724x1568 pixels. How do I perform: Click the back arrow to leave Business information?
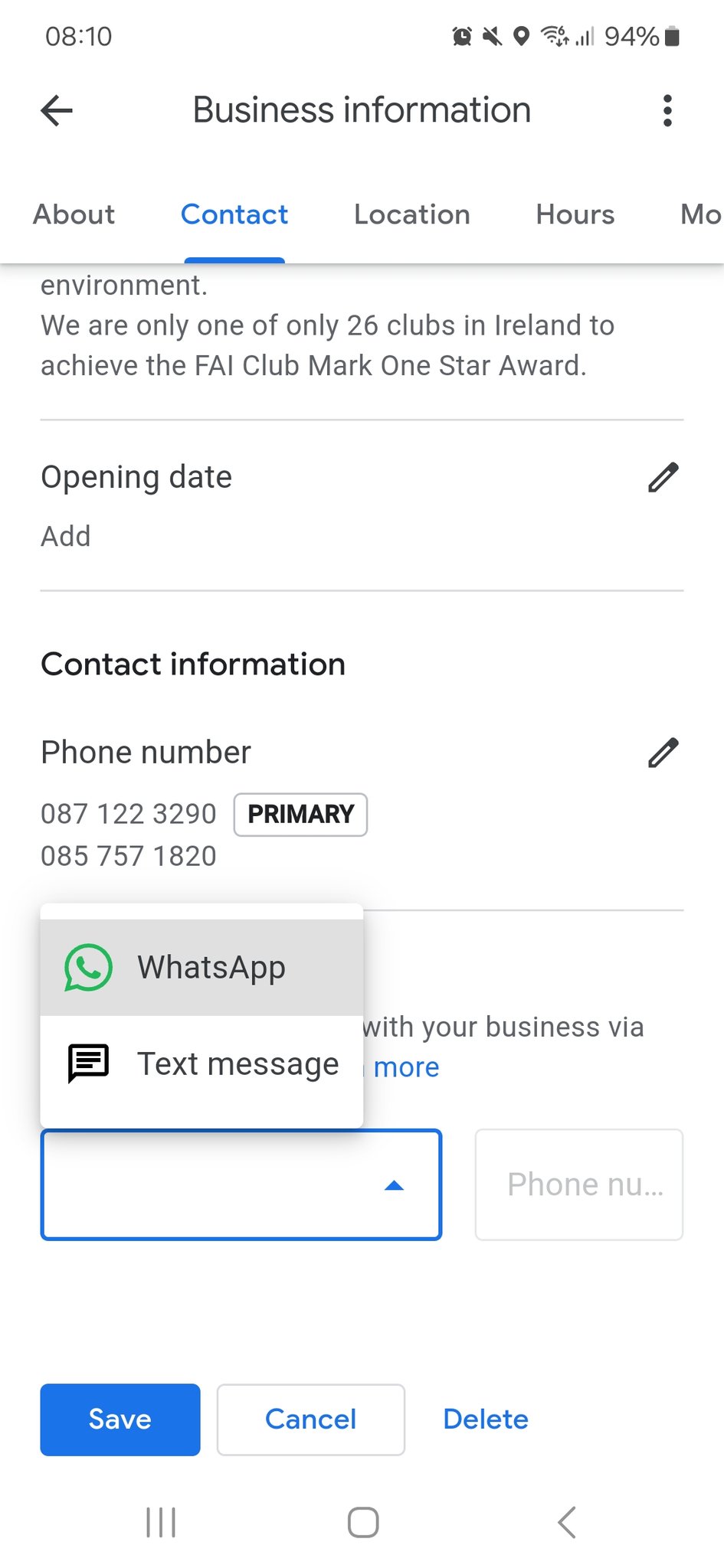tap(56, 109)
